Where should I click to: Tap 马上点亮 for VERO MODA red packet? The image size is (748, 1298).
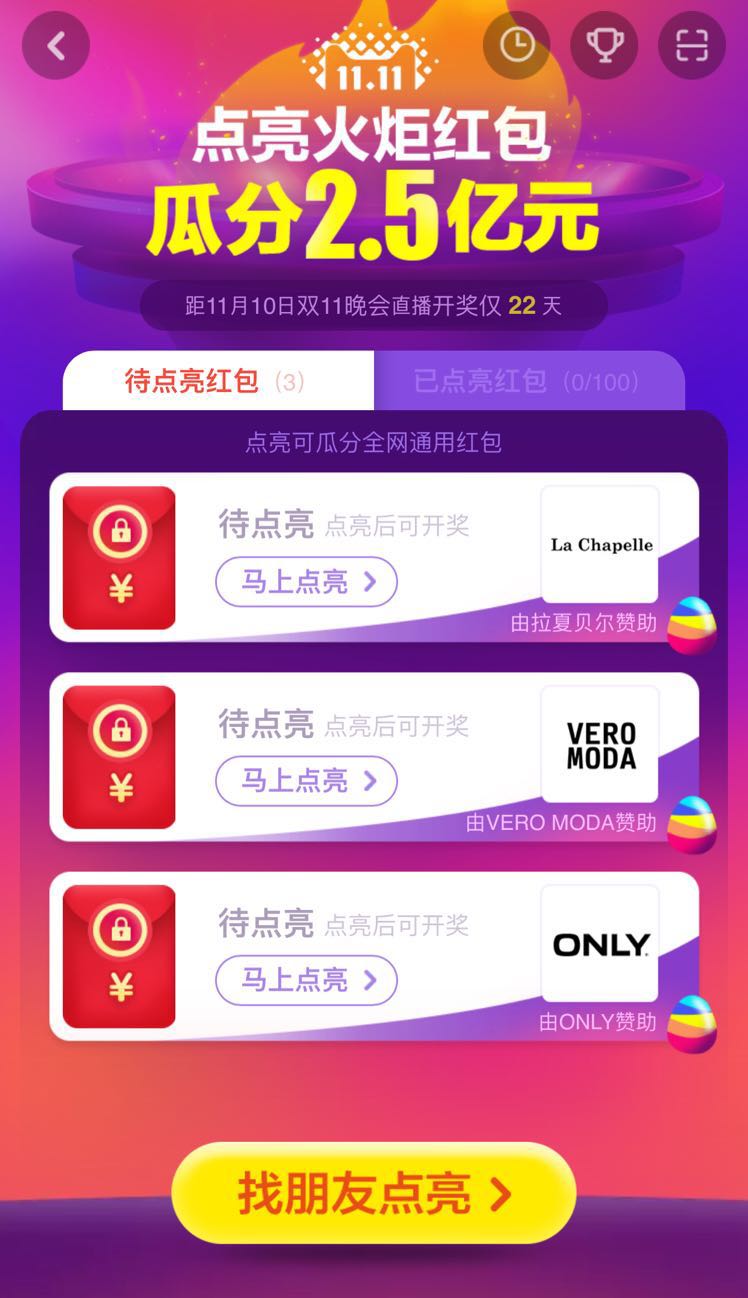pos(306,780)
